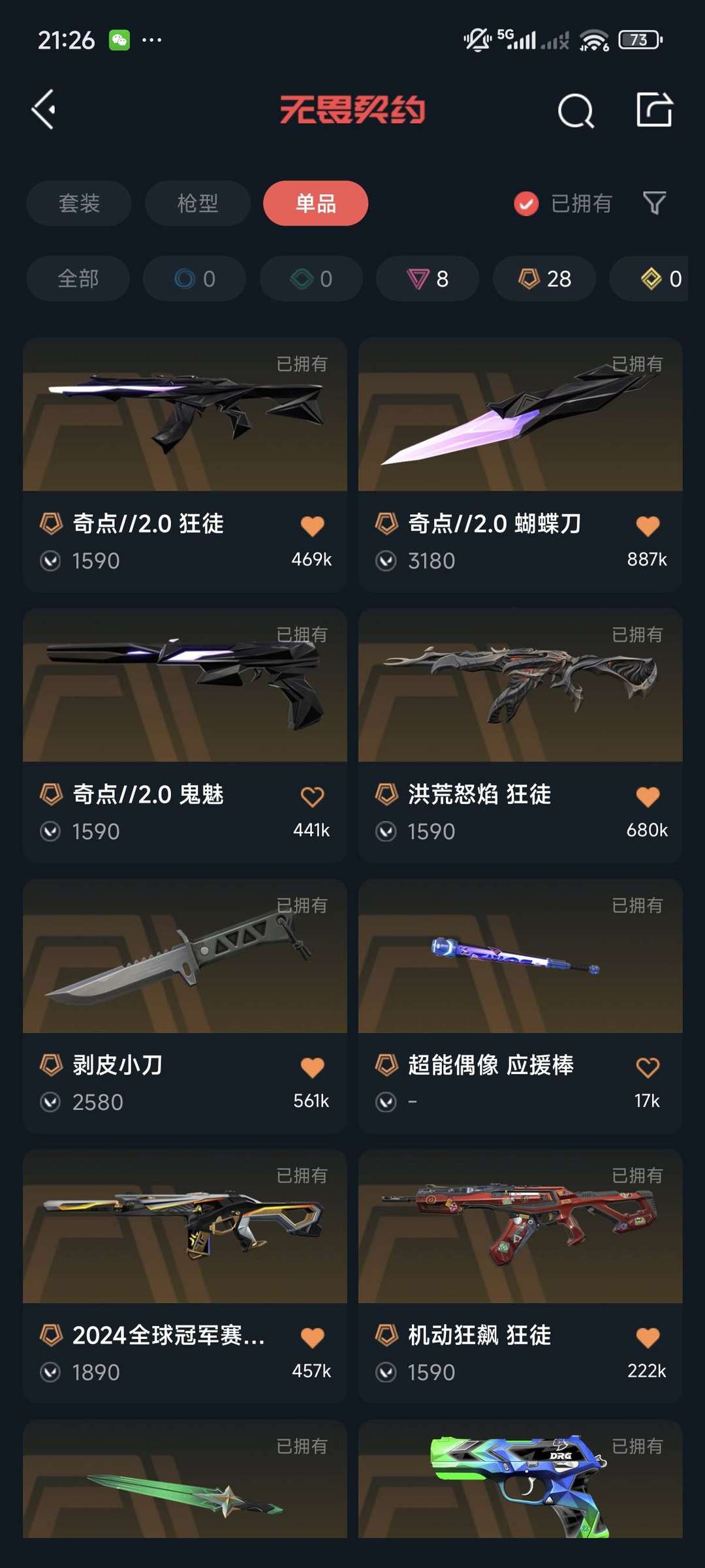The width and height of the screenshot is (705, 1568).
Task: Switch to the 枪型 tab
Action: (198, 203)
